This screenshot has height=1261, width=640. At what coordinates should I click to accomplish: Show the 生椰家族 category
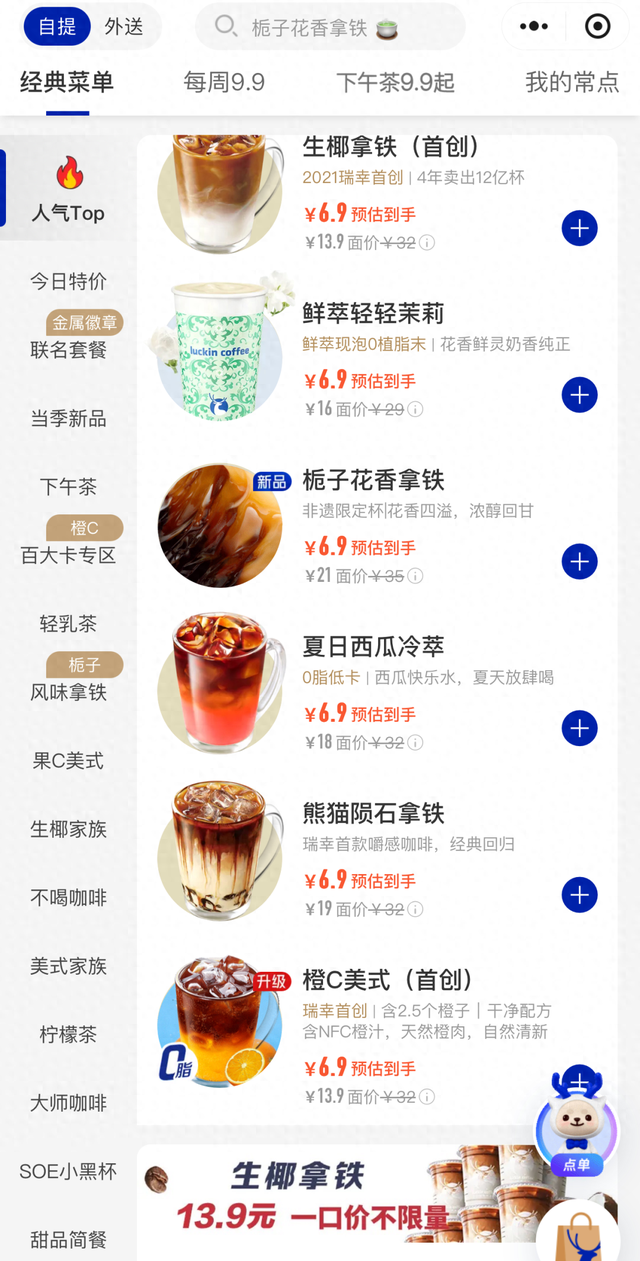[68, 829]
